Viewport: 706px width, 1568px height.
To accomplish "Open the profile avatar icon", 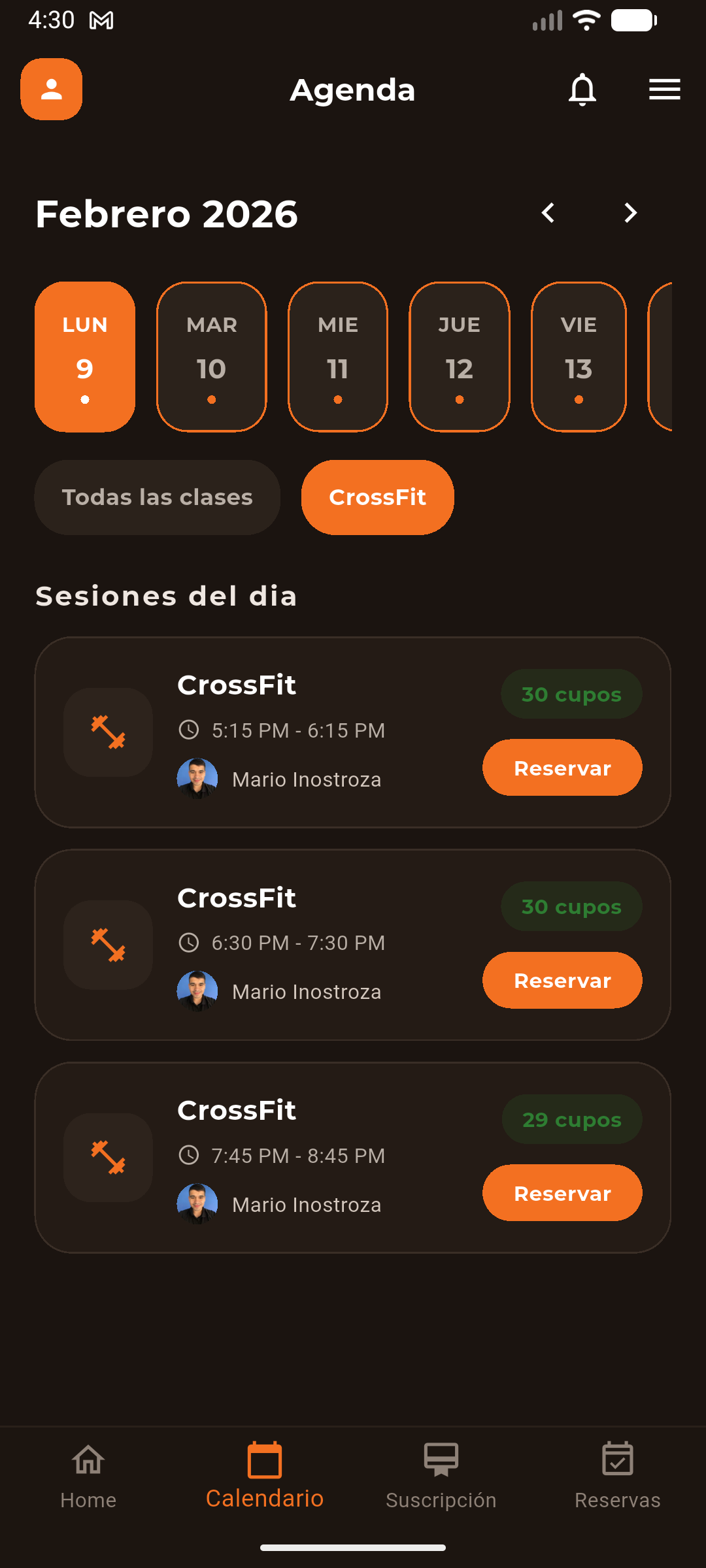I will (x=50, y=90).
